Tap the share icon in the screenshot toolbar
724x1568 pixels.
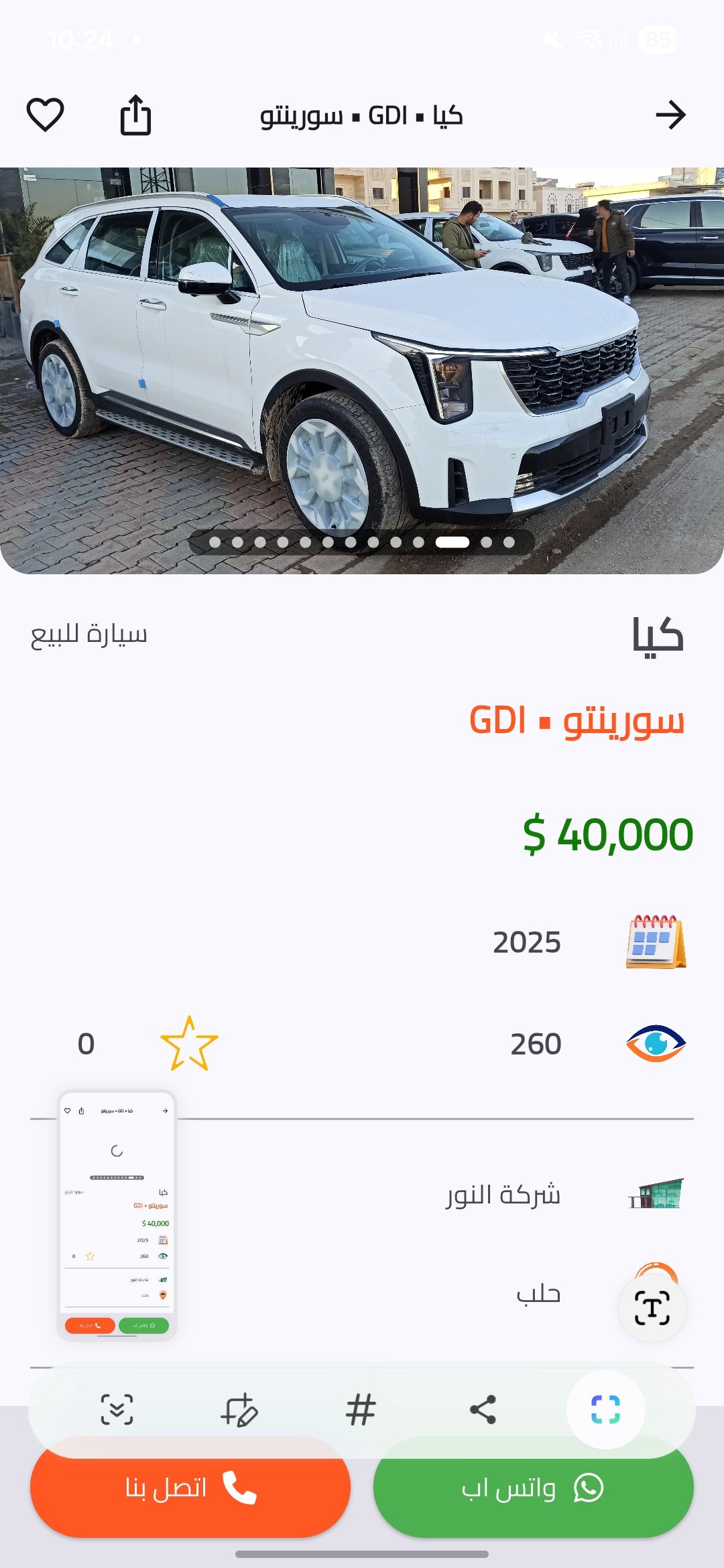pos(483,1409)
